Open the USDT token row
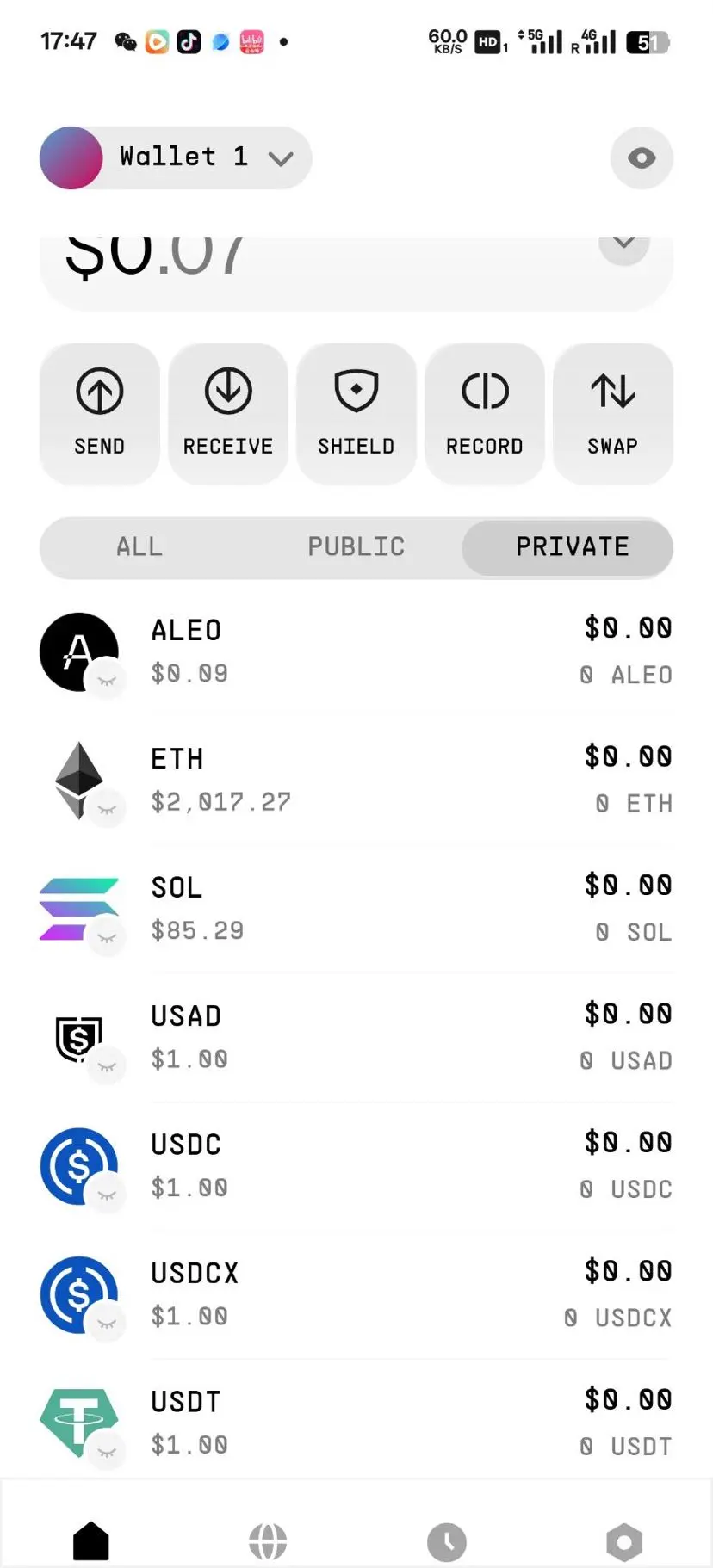Viewport: 713px width, 1568px height. click(x=356, y=1423)
